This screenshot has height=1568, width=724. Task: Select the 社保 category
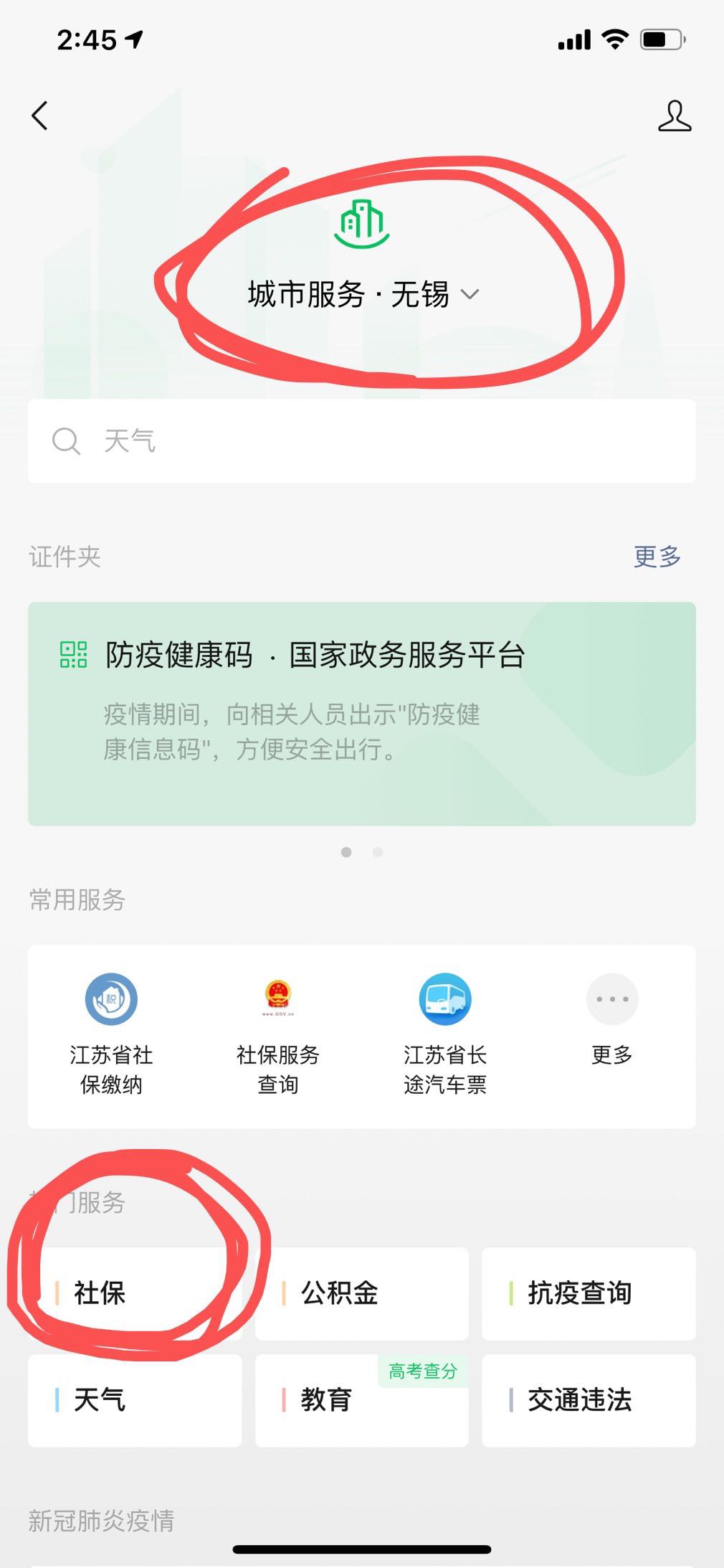click(x=135, y=1293)
